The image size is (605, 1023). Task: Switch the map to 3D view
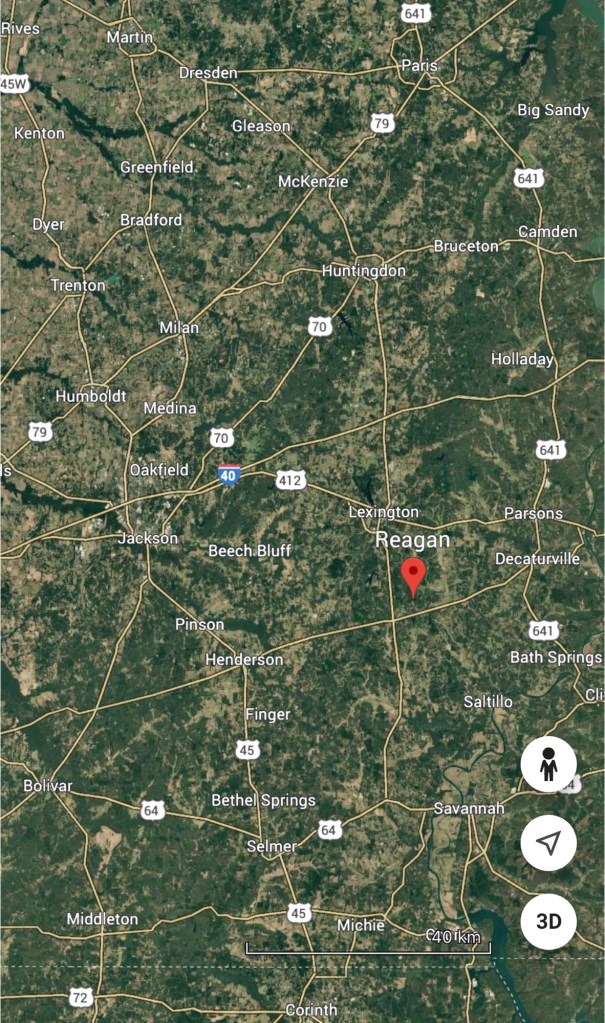[x=548, y=921]
